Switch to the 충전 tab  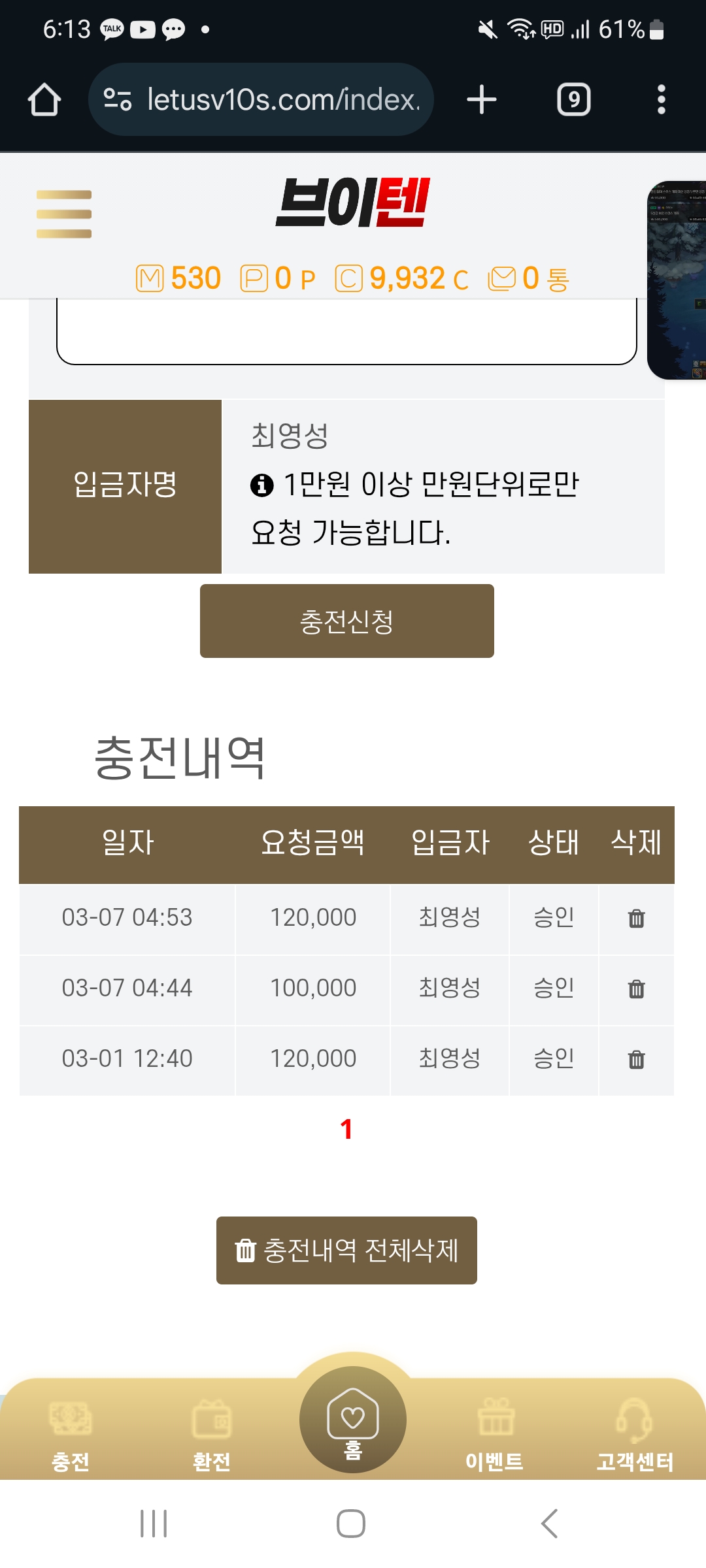[x=71, y=1433]
